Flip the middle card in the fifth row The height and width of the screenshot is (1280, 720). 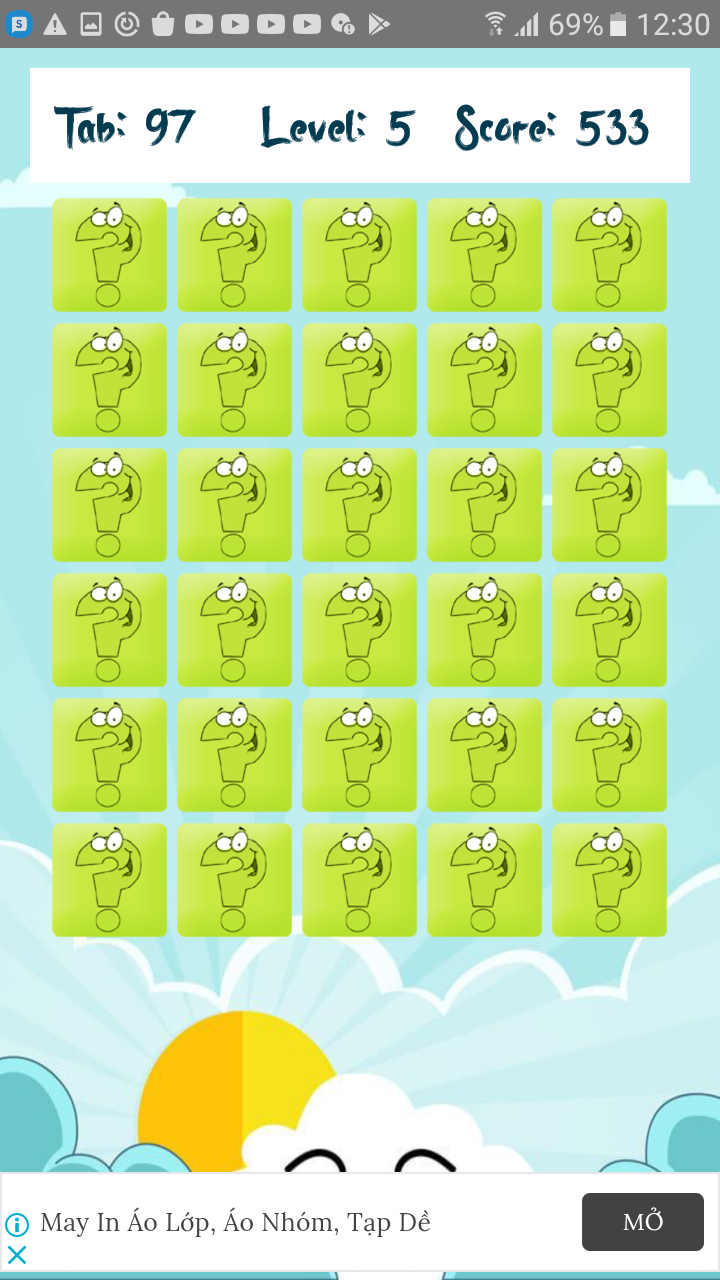coord(360,755)
